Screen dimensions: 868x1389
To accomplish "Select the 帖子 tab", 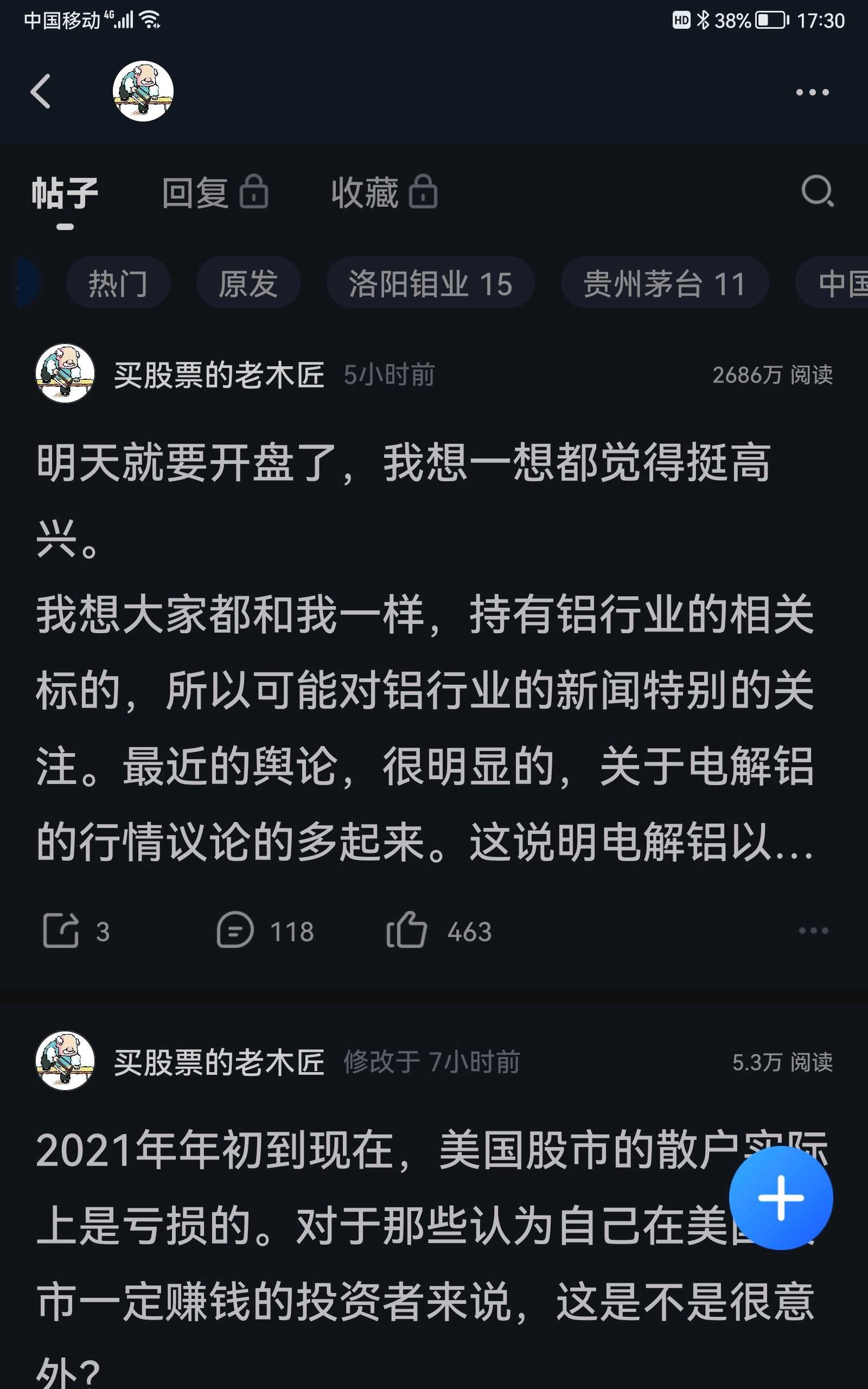I will coord(65,192).
